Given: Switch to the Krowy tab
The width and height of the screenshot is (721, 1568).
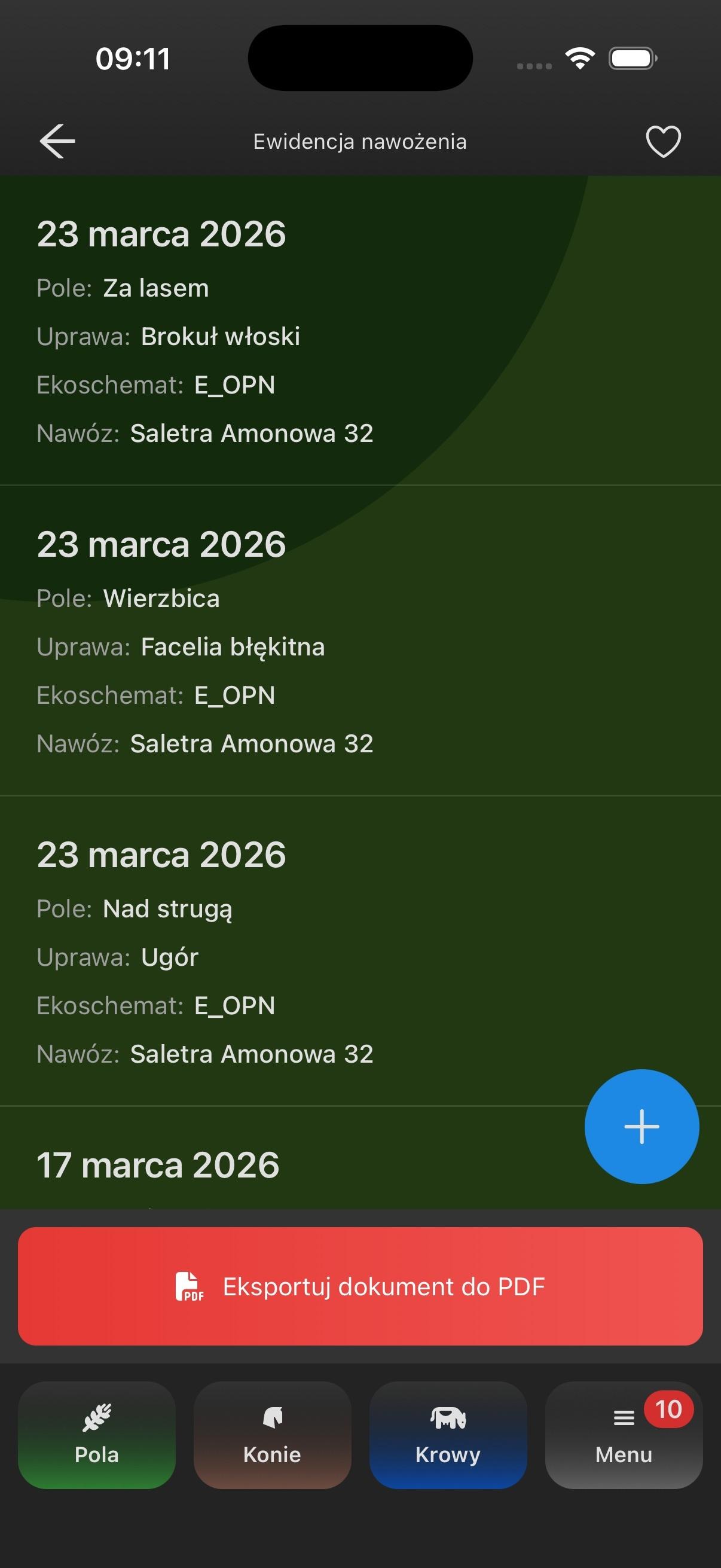Looking at the screenshot, I should click(x=448, y=1435).
